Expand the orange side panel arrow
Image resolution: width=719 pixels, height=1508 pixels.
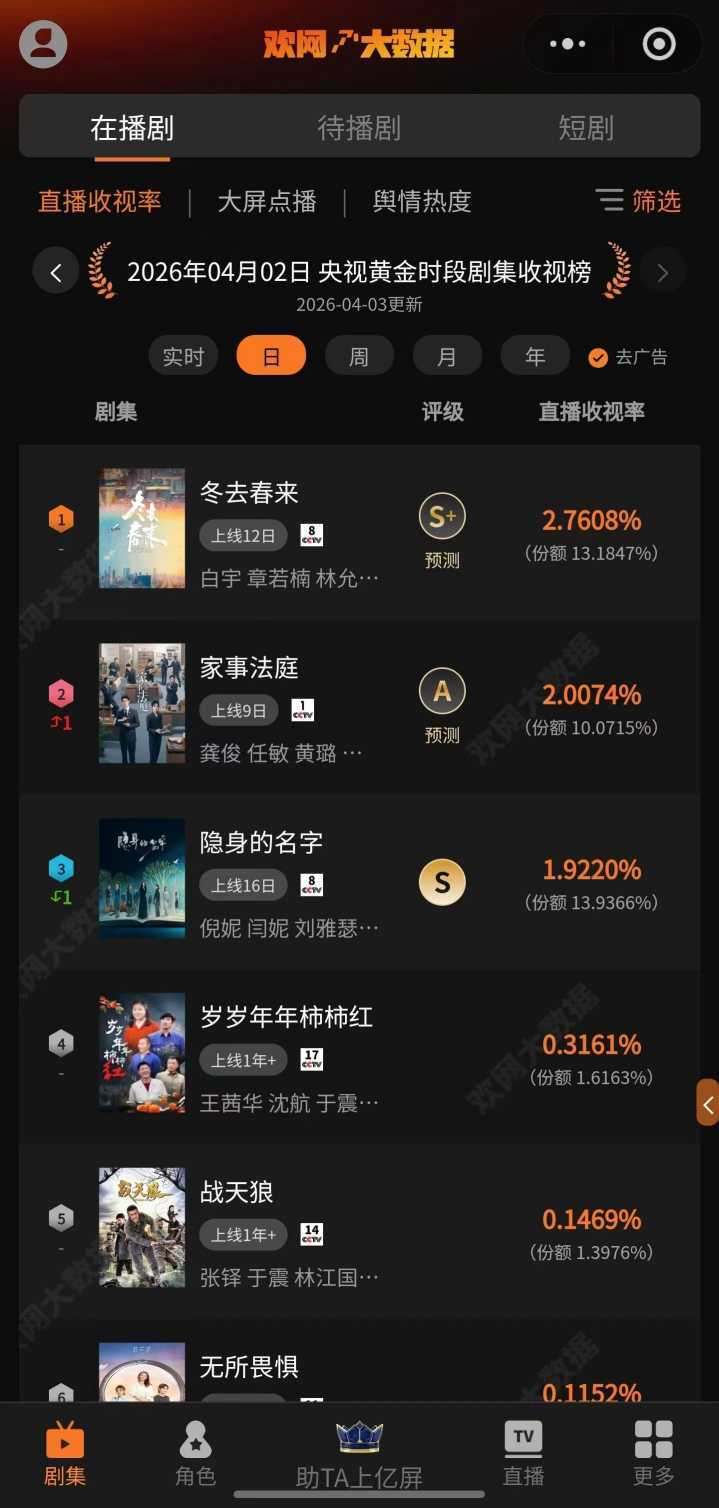pyautogui.click(x=708, y=1103)
